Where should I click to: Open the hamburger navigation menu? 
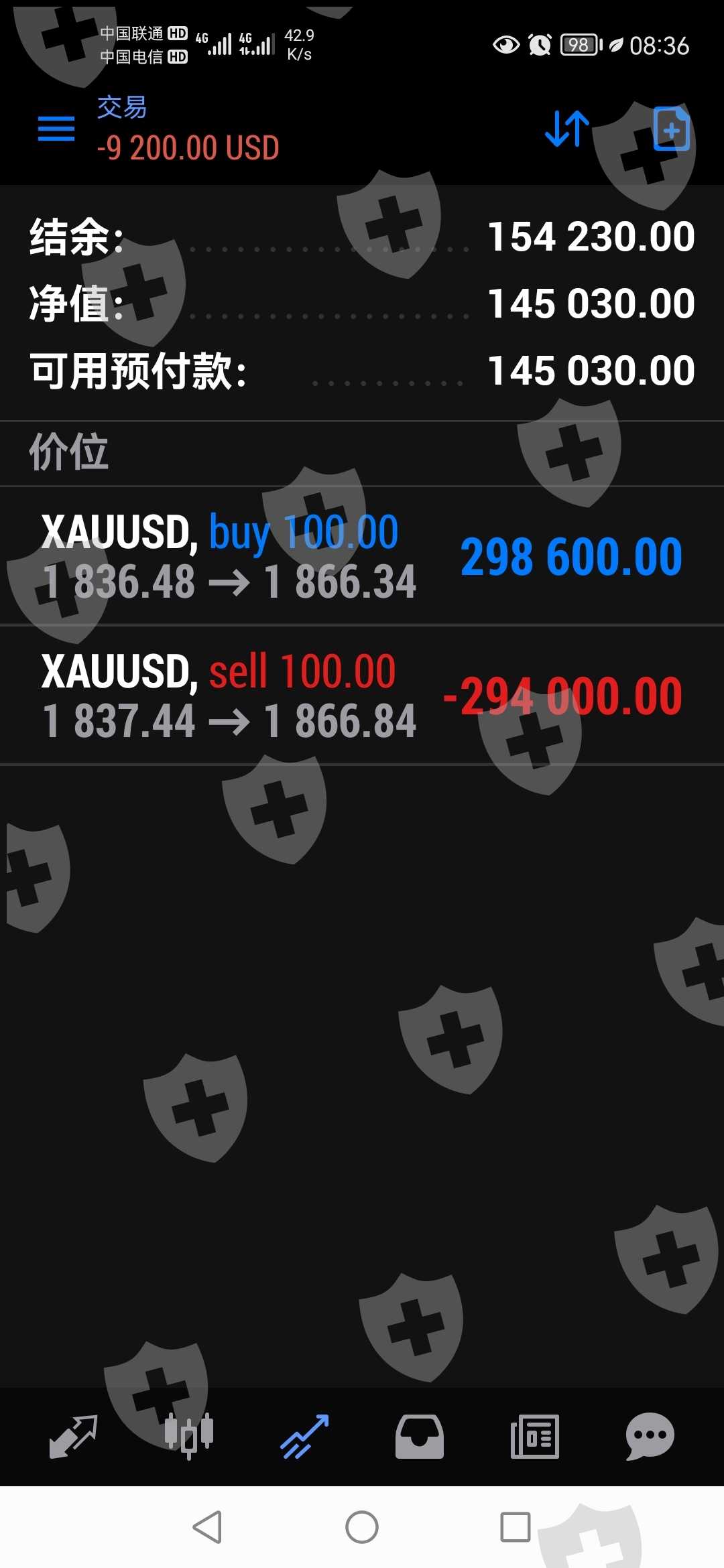[56, 129]
